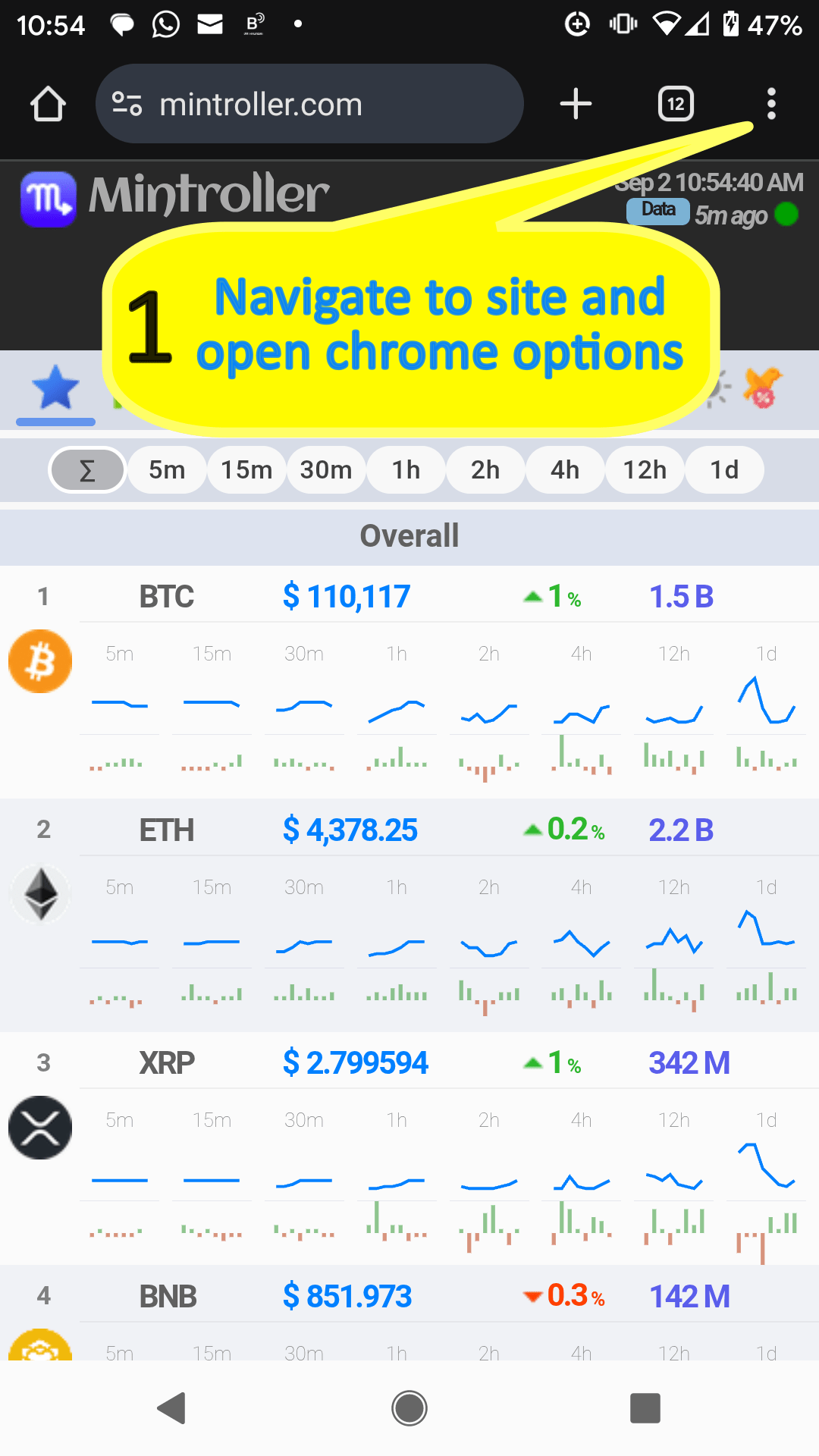Select the sigma overall timeframe chip
The image size is (819, 1456).
coord(87,470)
